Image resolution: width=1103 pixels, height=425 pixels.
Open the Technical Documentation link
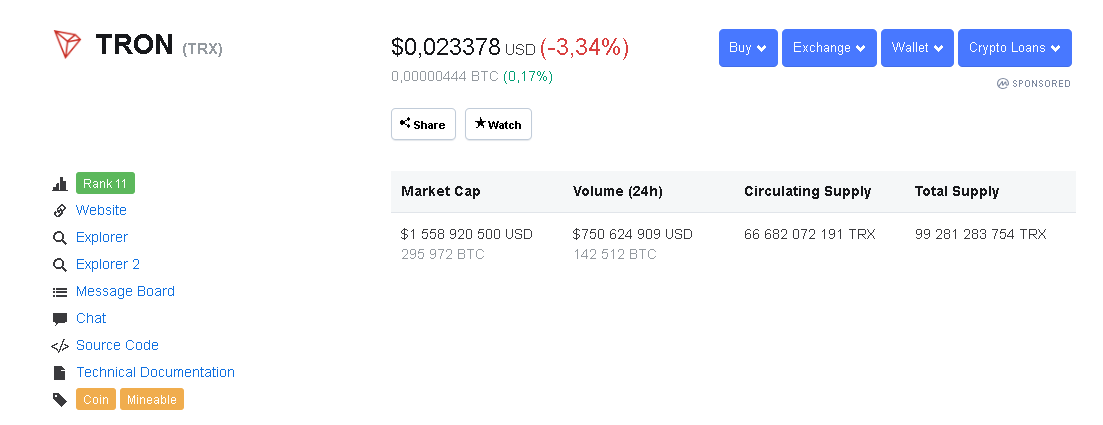click(x=155, y=372)
